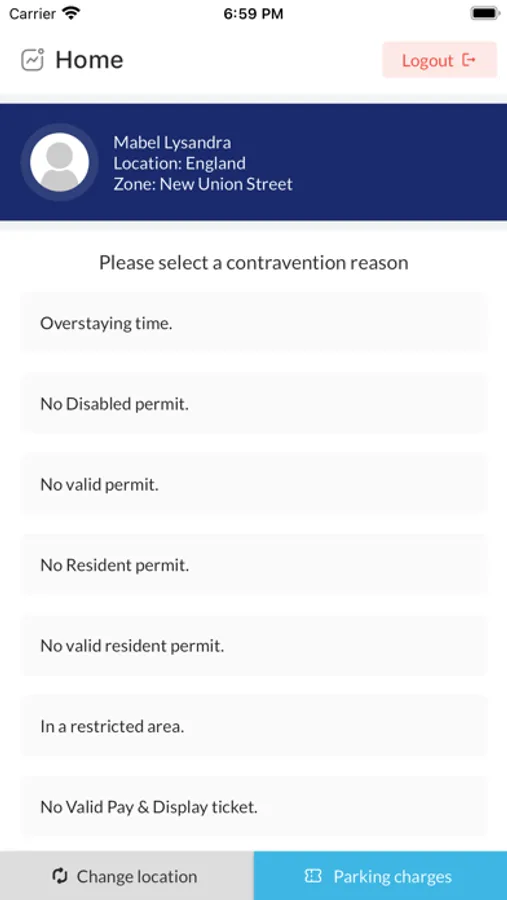Viewport: 507px width, 900px height.
Task: Choose No Disabled permit
Action: (254, 404)
